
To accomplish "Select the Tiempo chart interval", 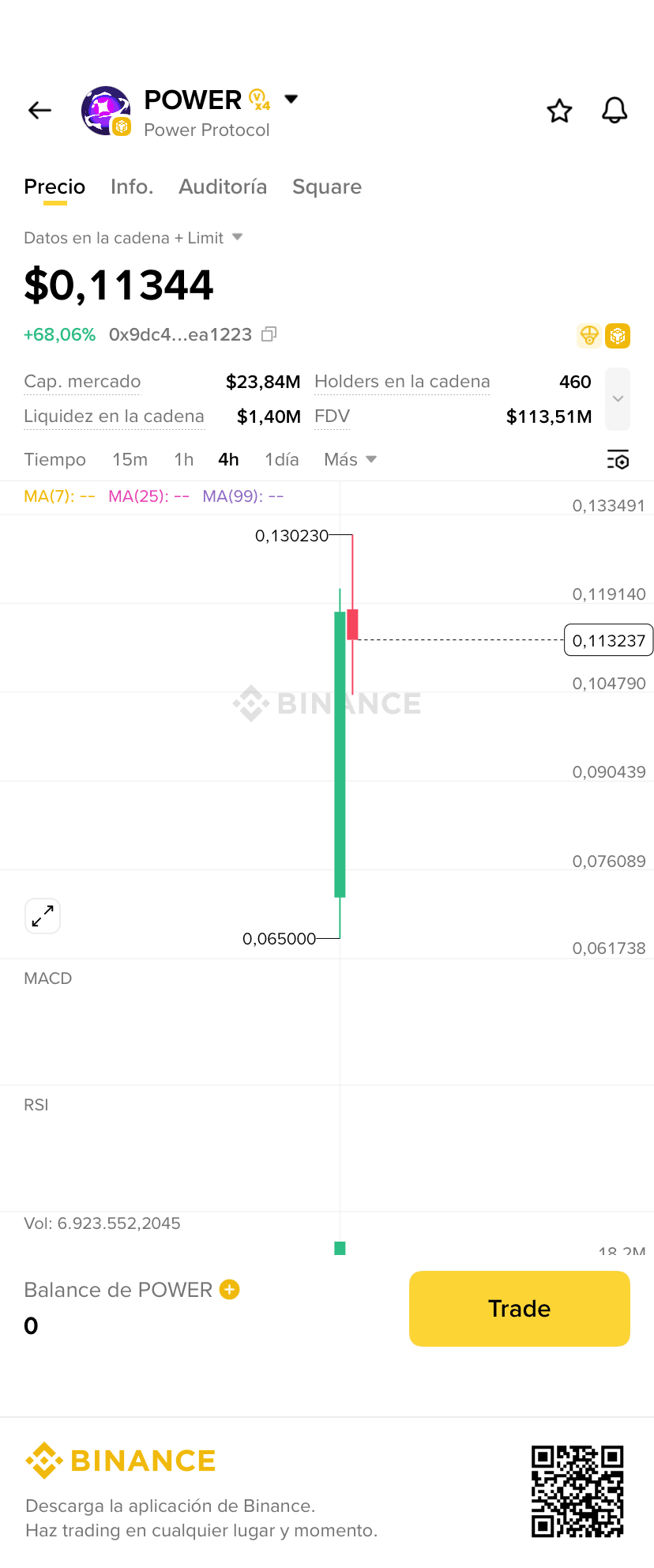I will [x=54, y=459].
